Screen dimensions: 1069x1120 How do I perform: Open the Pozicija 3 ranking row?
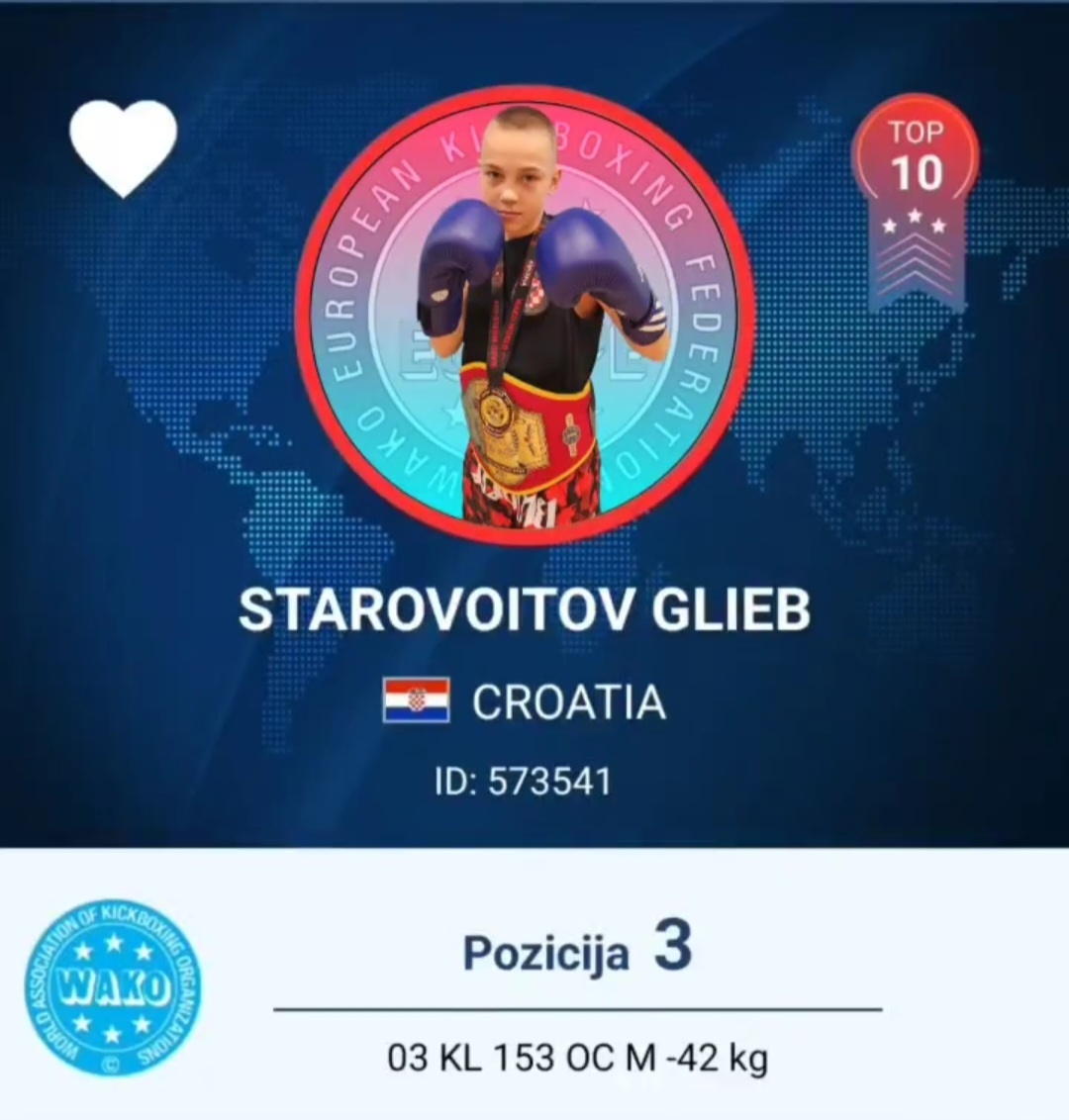click(577, 951)
